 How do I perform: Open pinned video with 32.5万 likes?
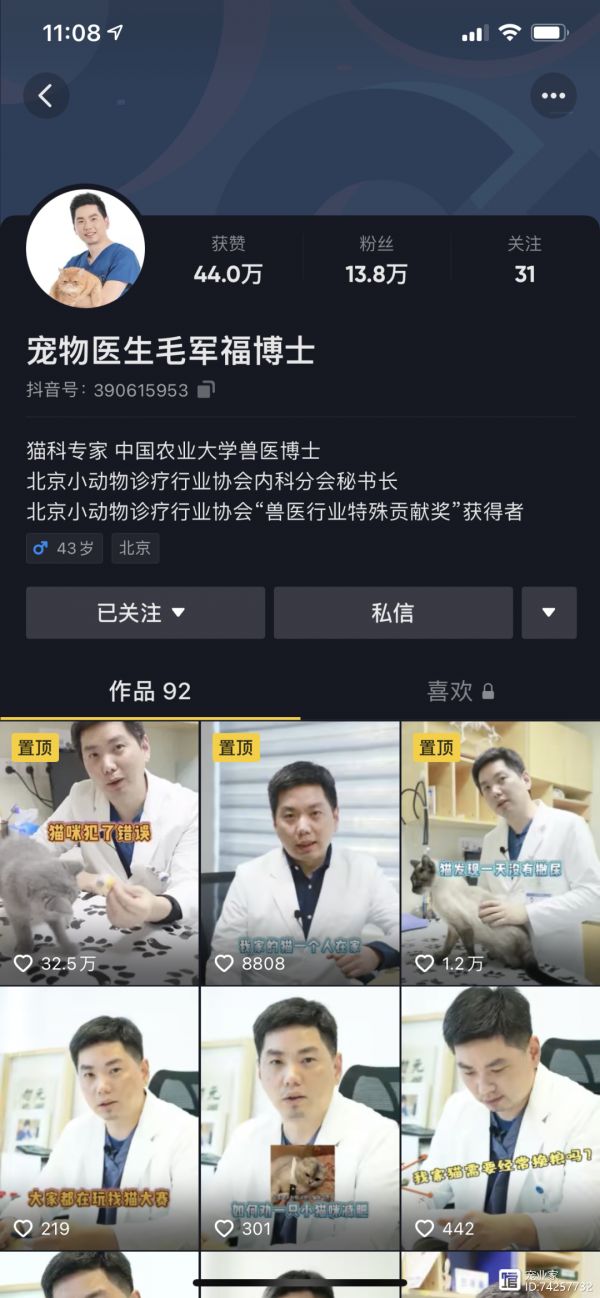[x=99, y=853]
